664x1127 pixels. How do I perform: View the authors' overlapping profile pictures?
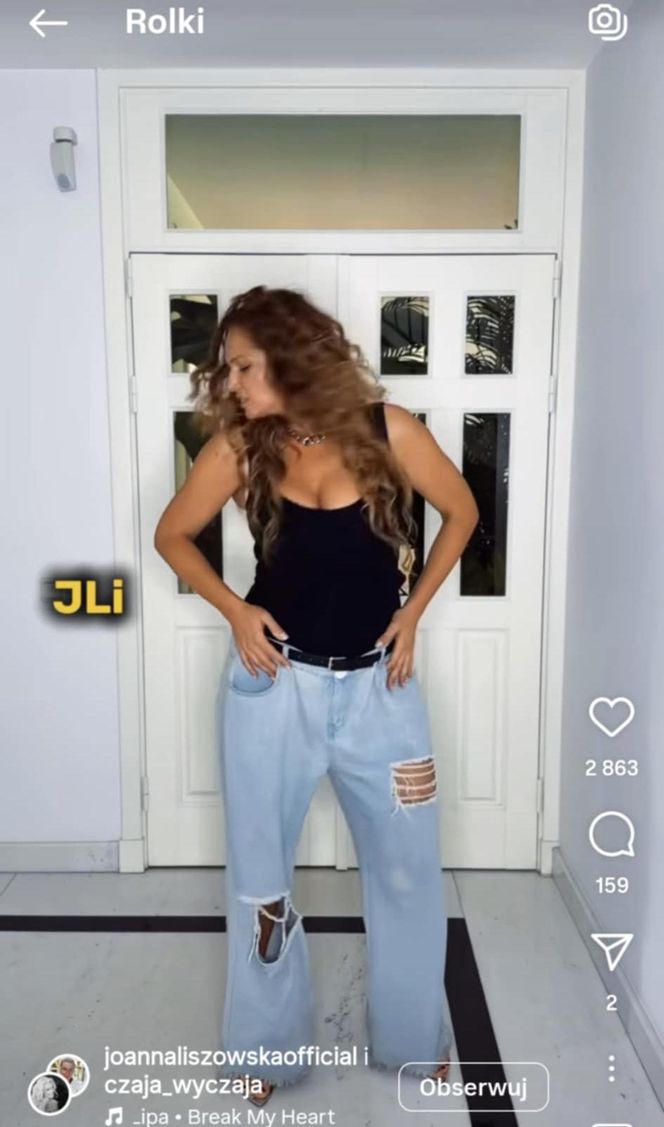pyautogui.click(x=58, y=1083)
